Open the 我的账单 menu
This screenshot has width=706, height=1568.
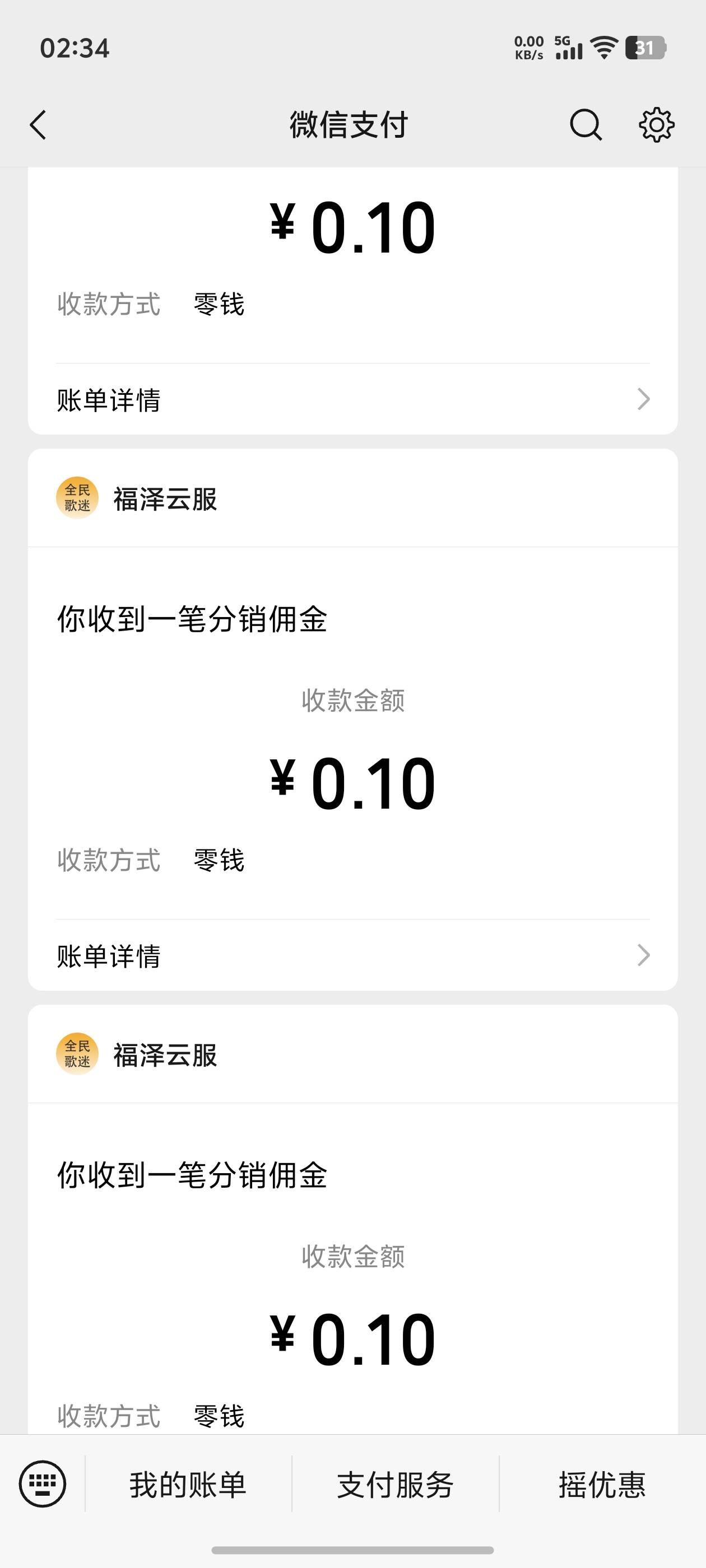(188, 1484)
